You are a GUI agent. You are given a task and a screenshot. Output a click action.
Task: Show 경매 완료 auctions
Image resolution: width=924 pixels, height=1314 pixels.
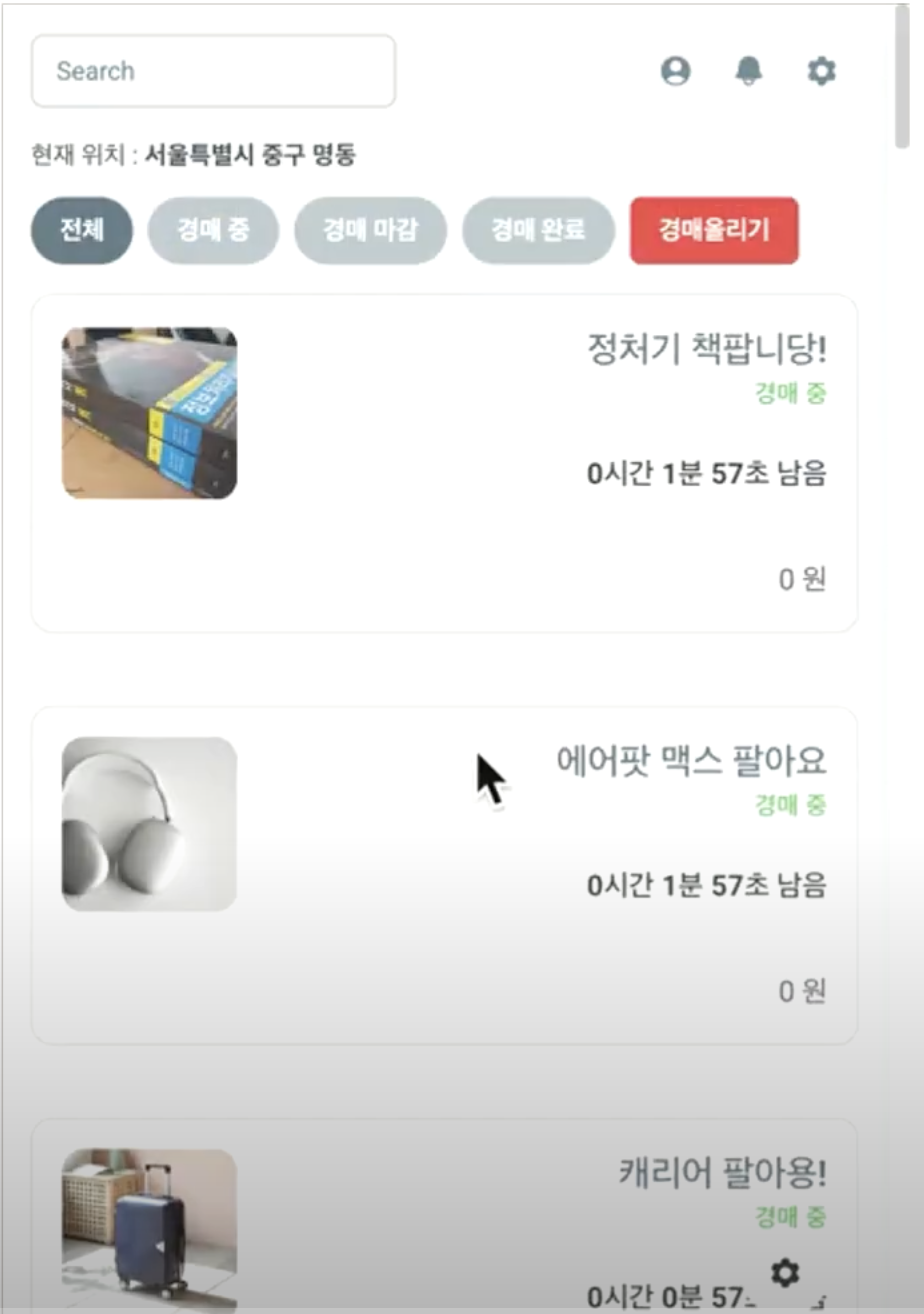tap(537, 230)
